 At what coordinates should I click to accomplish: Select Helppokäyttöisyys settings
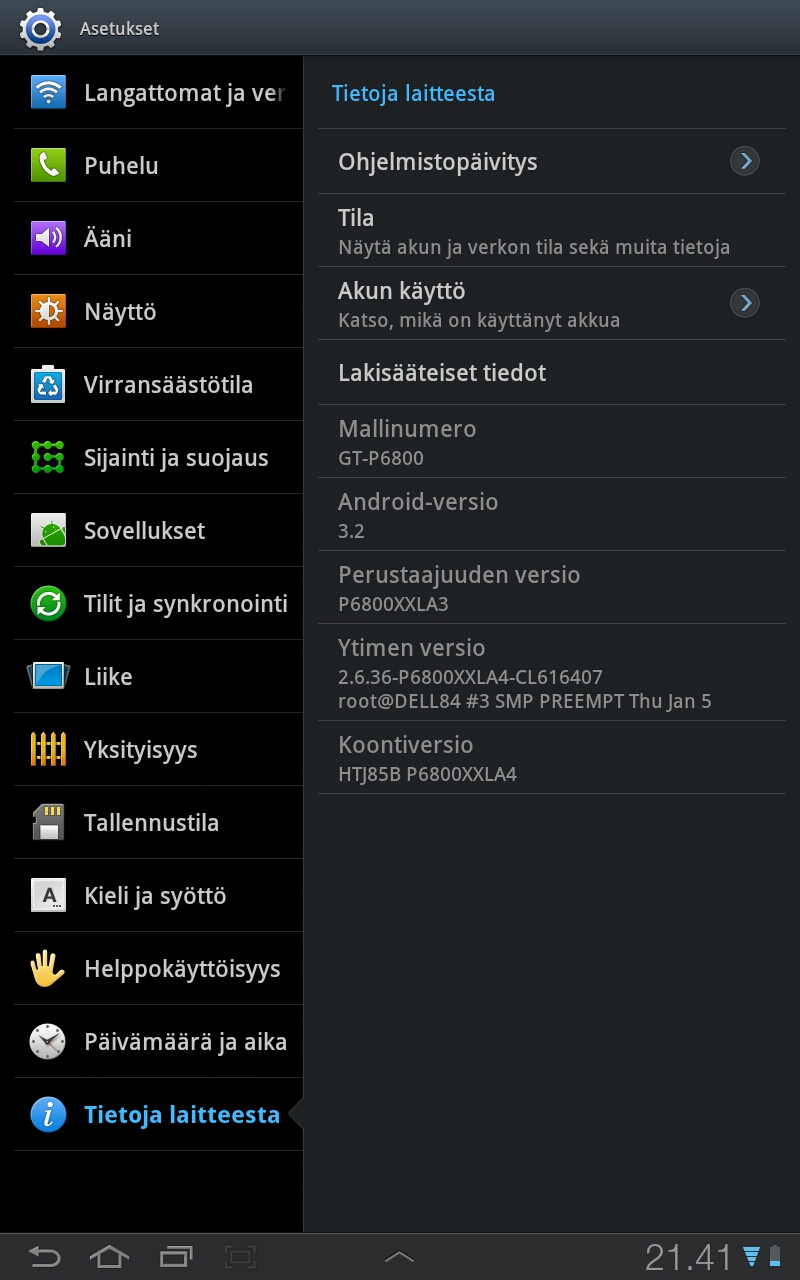(x=158, y=969)
